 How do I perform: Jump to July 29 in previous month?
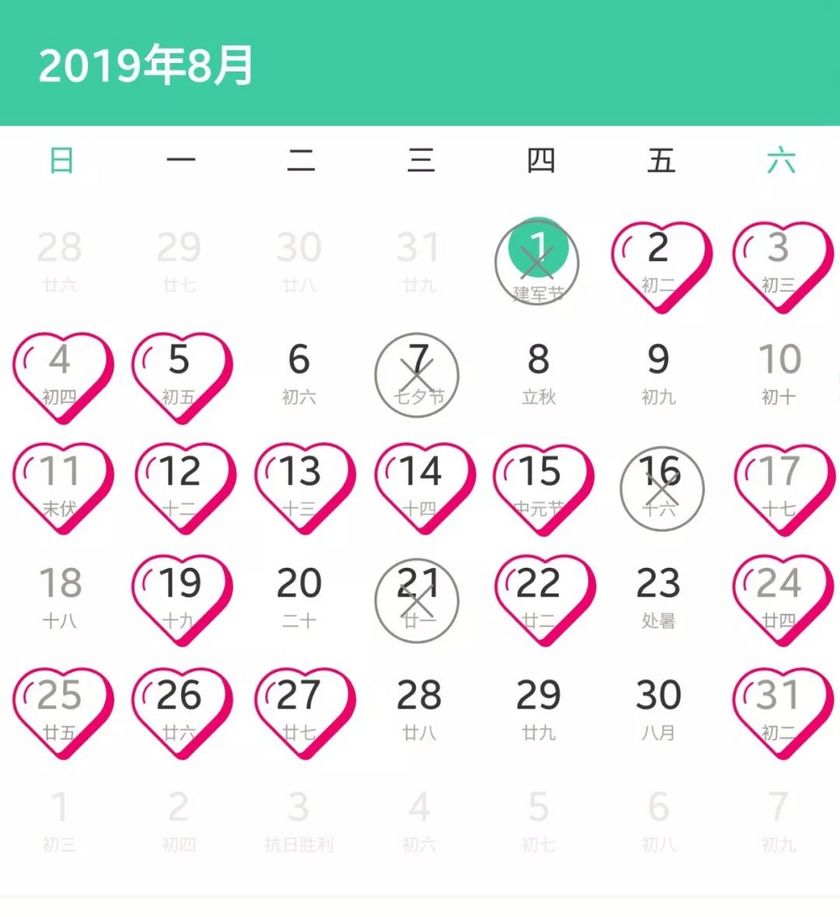pyautogui.click(x=179, y=260)
